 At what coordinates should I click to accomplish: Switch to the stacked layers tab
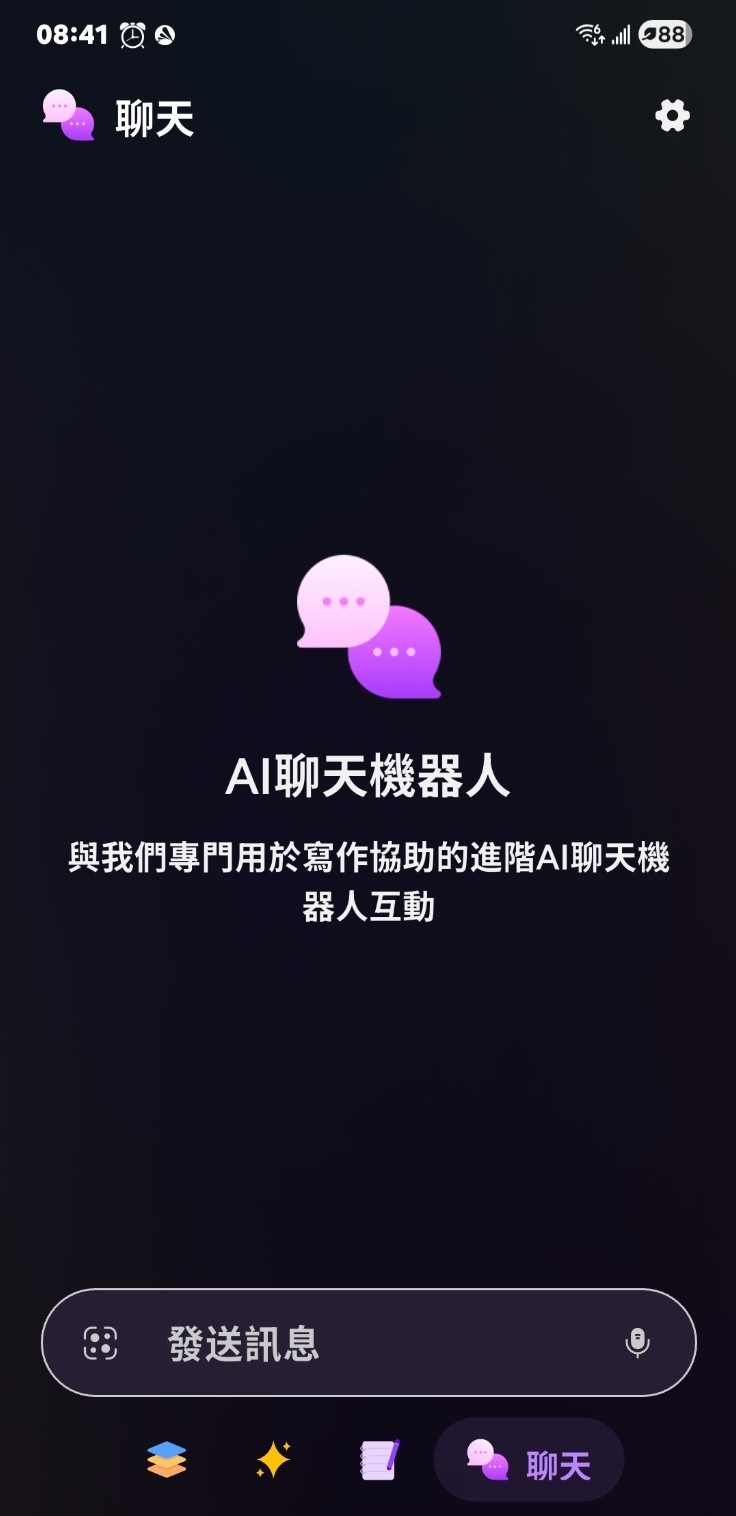(167, 1460)
